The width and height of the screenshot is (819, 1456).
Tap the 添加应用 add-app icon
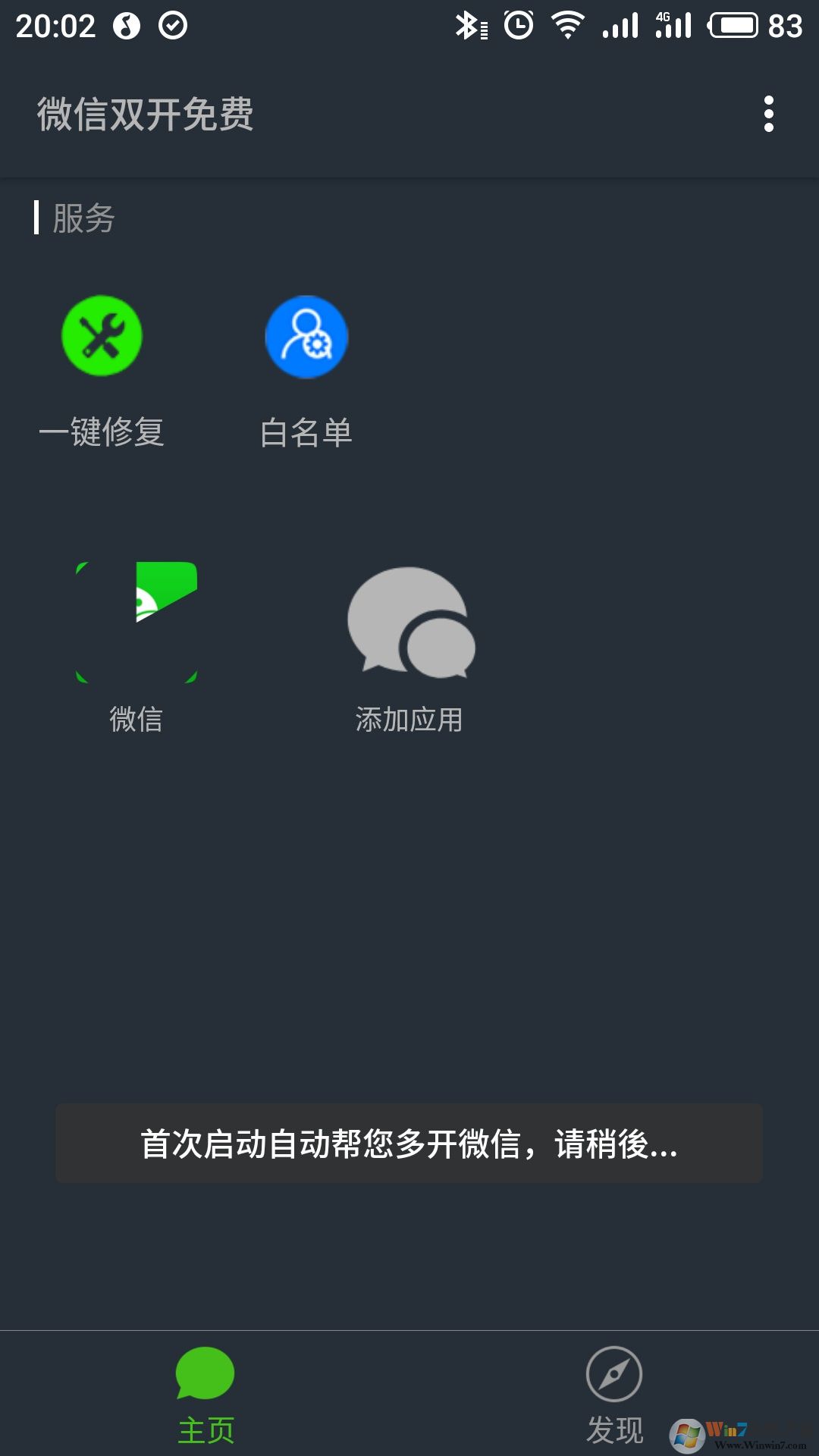pyautogui.click(x=409, y=622)
